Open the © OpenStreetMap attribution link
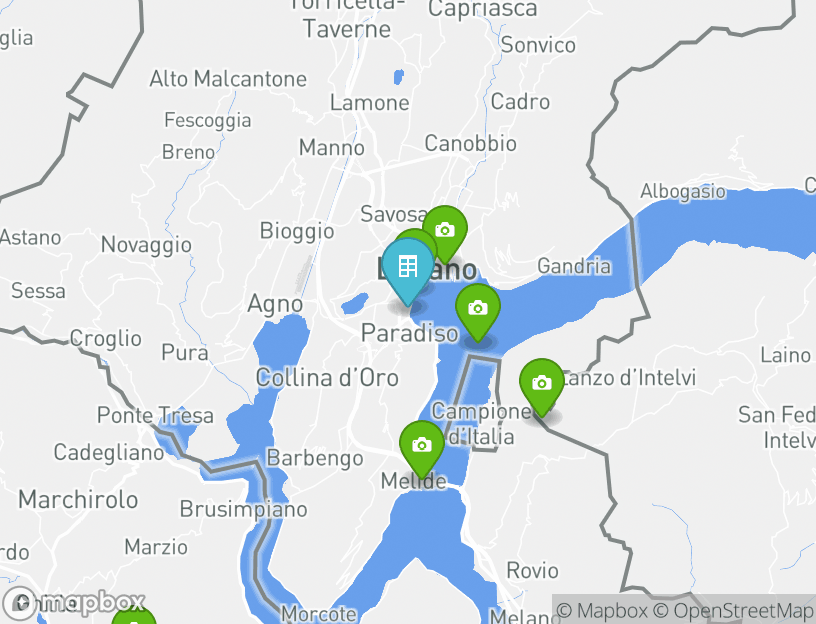Image resolution: width=816 pixels, height=624 pixels. coord(733,610)
